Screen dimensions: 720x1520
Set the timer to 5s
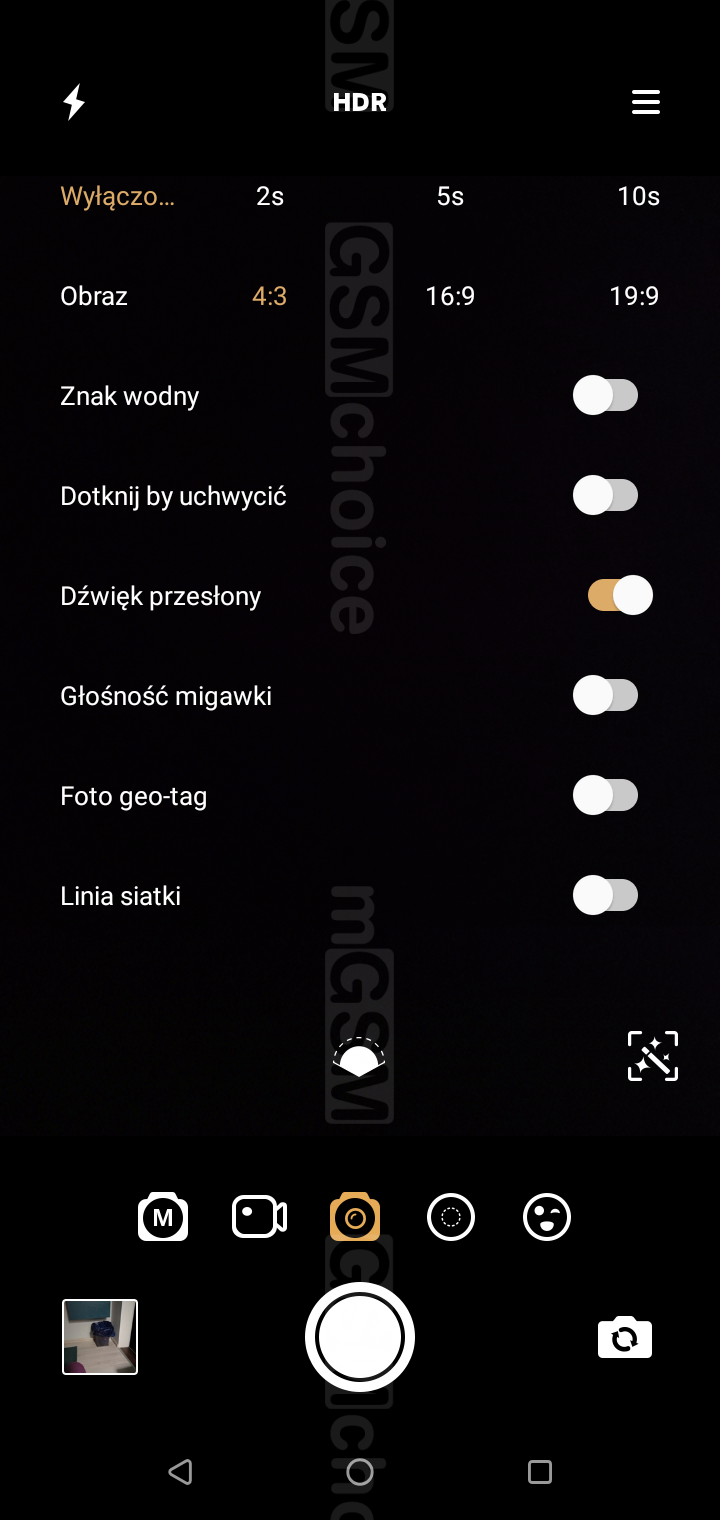pos(450,196)
